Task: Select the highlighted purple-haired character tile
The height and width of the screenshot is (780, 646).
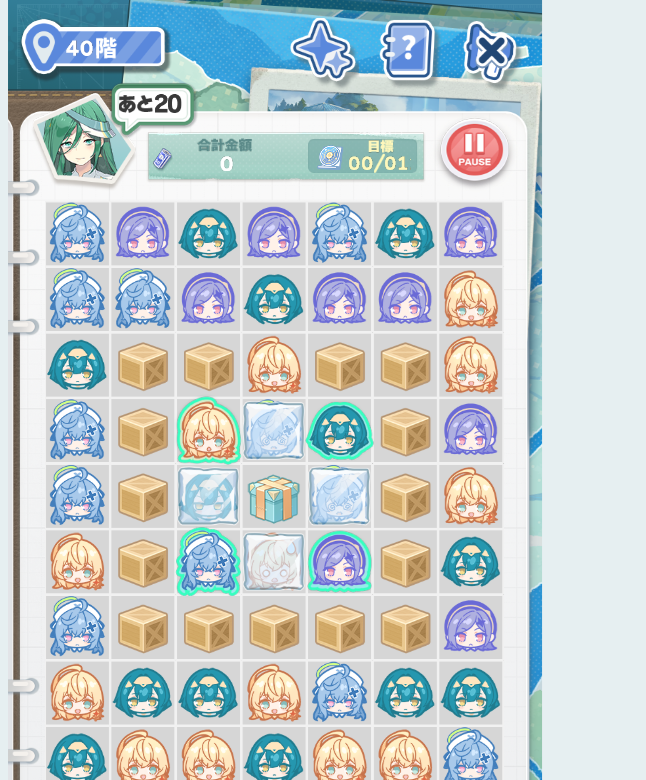Action: click(340, 562)
